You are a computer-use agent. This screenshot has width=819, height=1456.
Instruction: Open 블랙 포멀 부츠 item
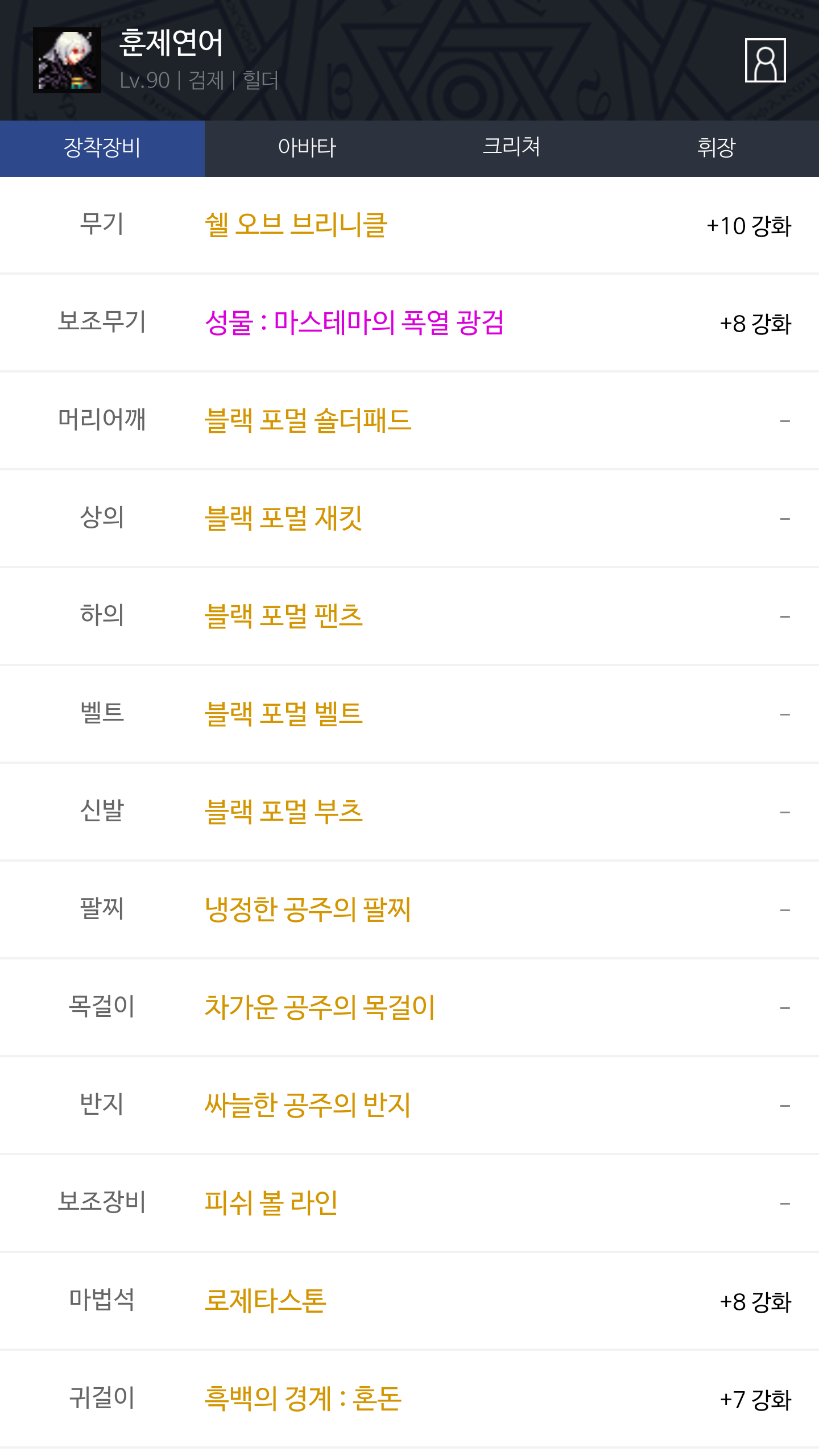[x=283, y=812]
